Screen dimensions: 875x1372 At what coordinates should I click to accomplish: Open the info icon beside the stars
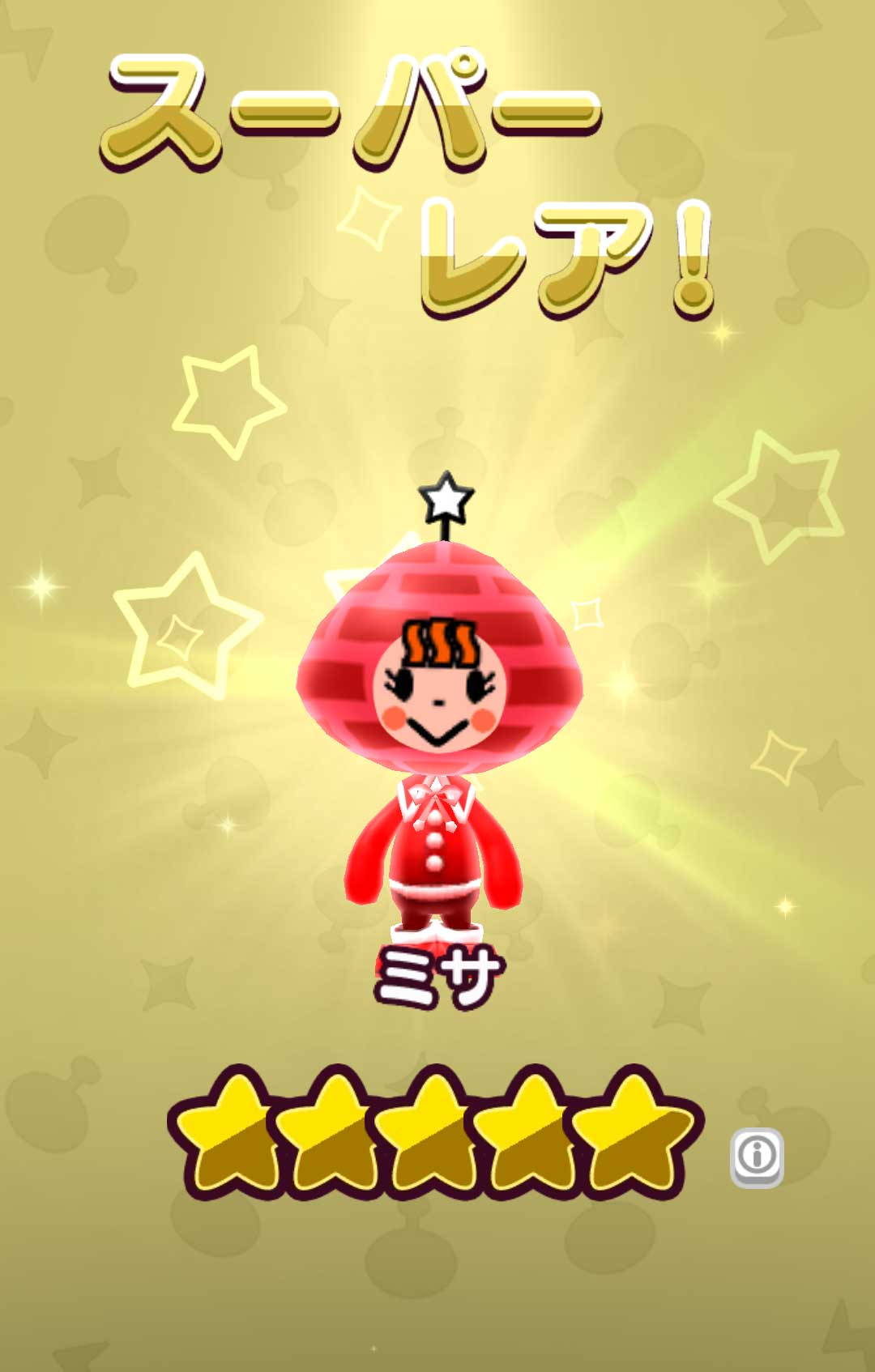(757, 1156)
